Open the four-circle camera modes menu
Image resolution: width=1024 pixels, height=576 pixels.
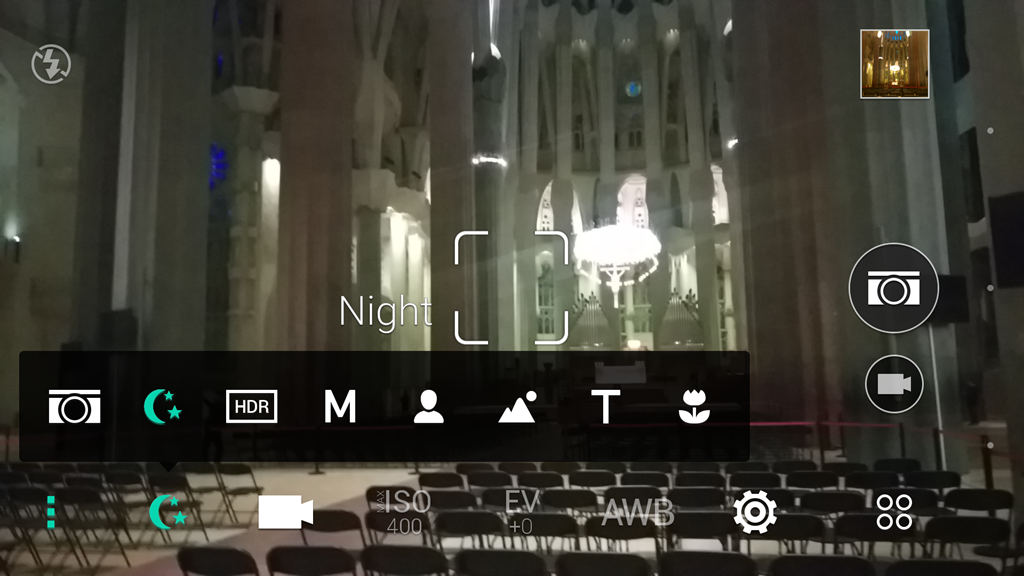[x=894, y=512]
